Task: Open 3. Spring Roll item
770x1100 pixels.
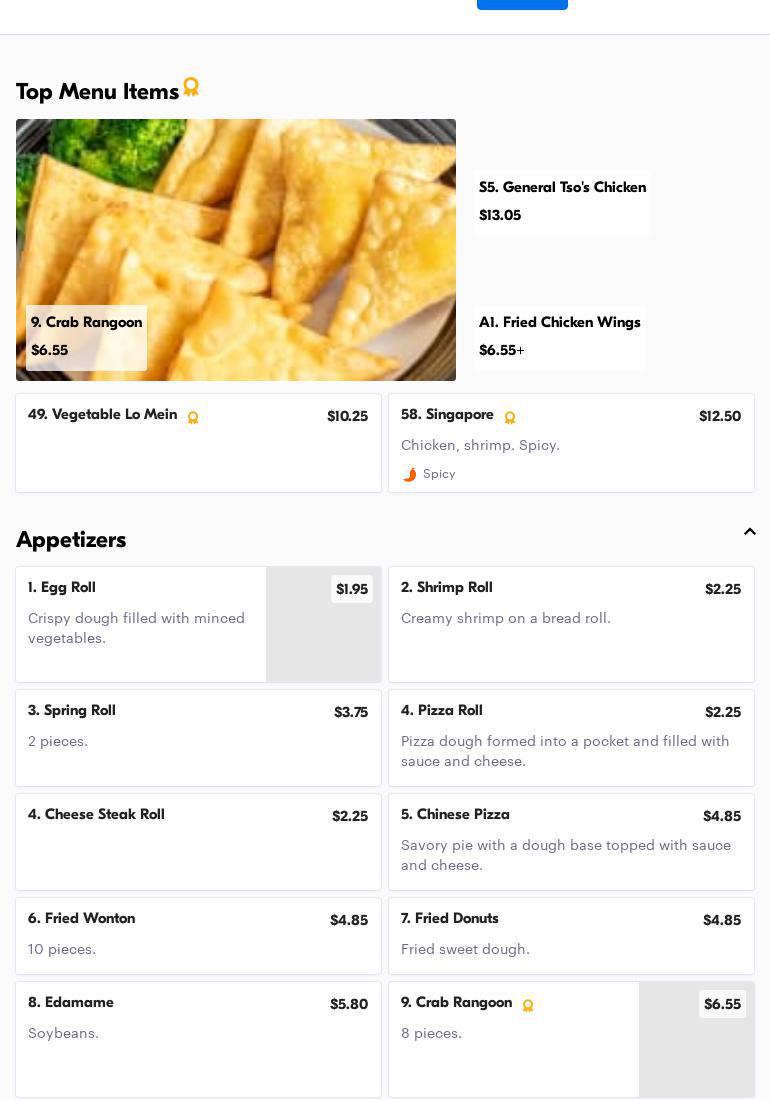Action: pos(198,737)
